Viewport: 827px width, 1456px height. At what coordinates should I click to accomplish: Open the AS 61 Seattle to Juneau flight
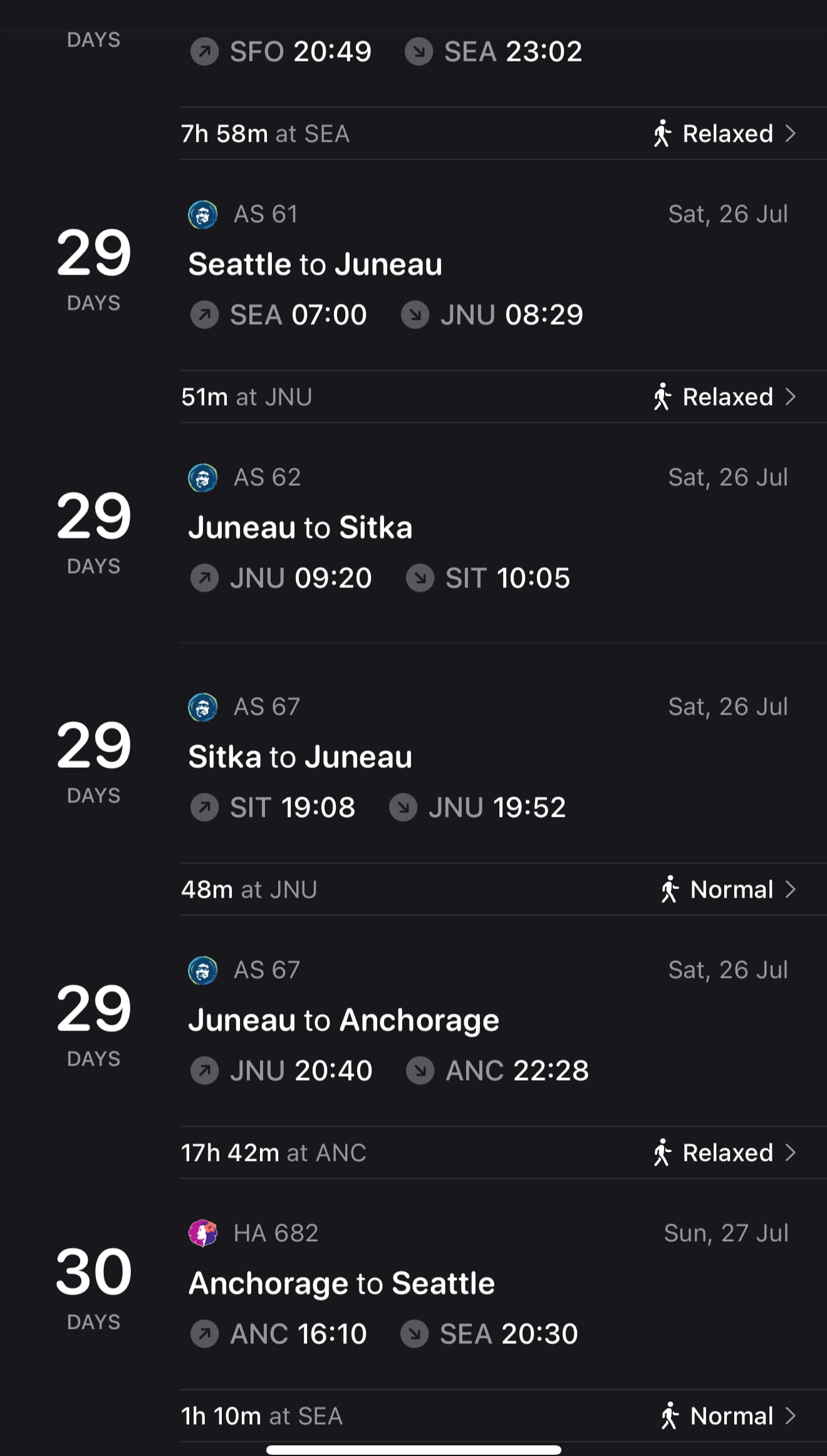[x=413, y=264]
